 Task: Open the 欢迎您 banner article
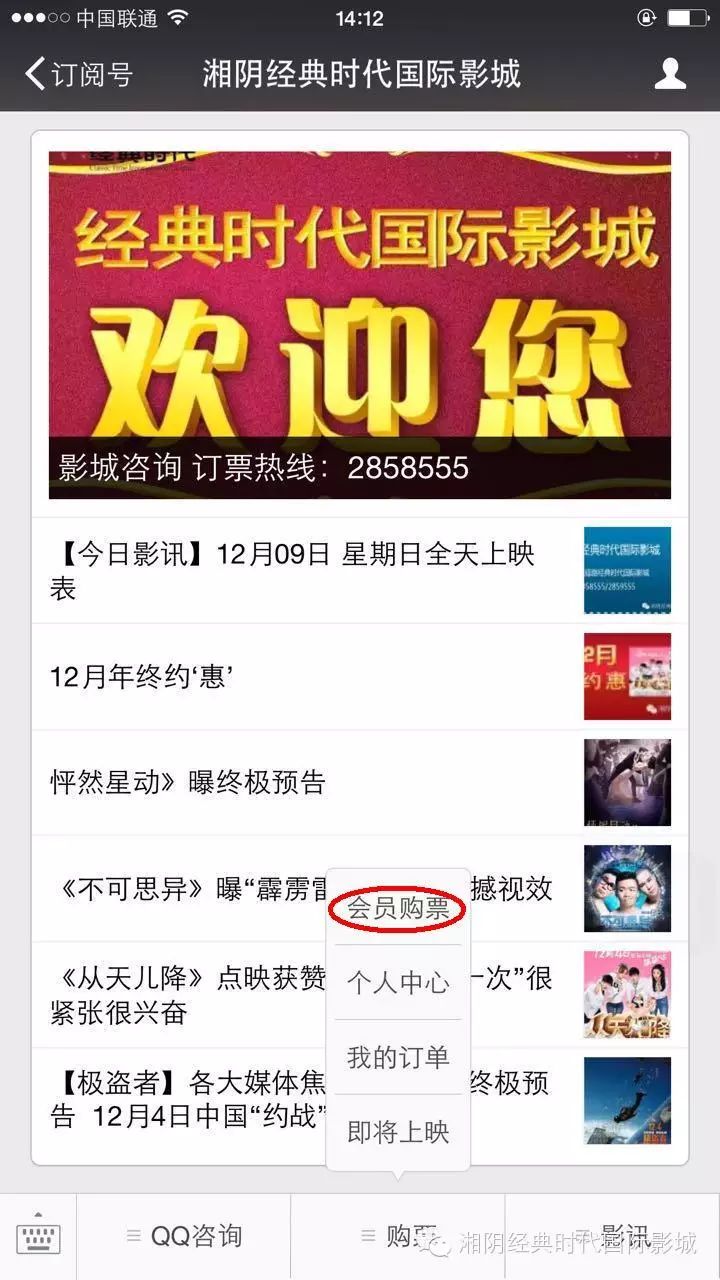pyautogui.click(x=360, y=325)
